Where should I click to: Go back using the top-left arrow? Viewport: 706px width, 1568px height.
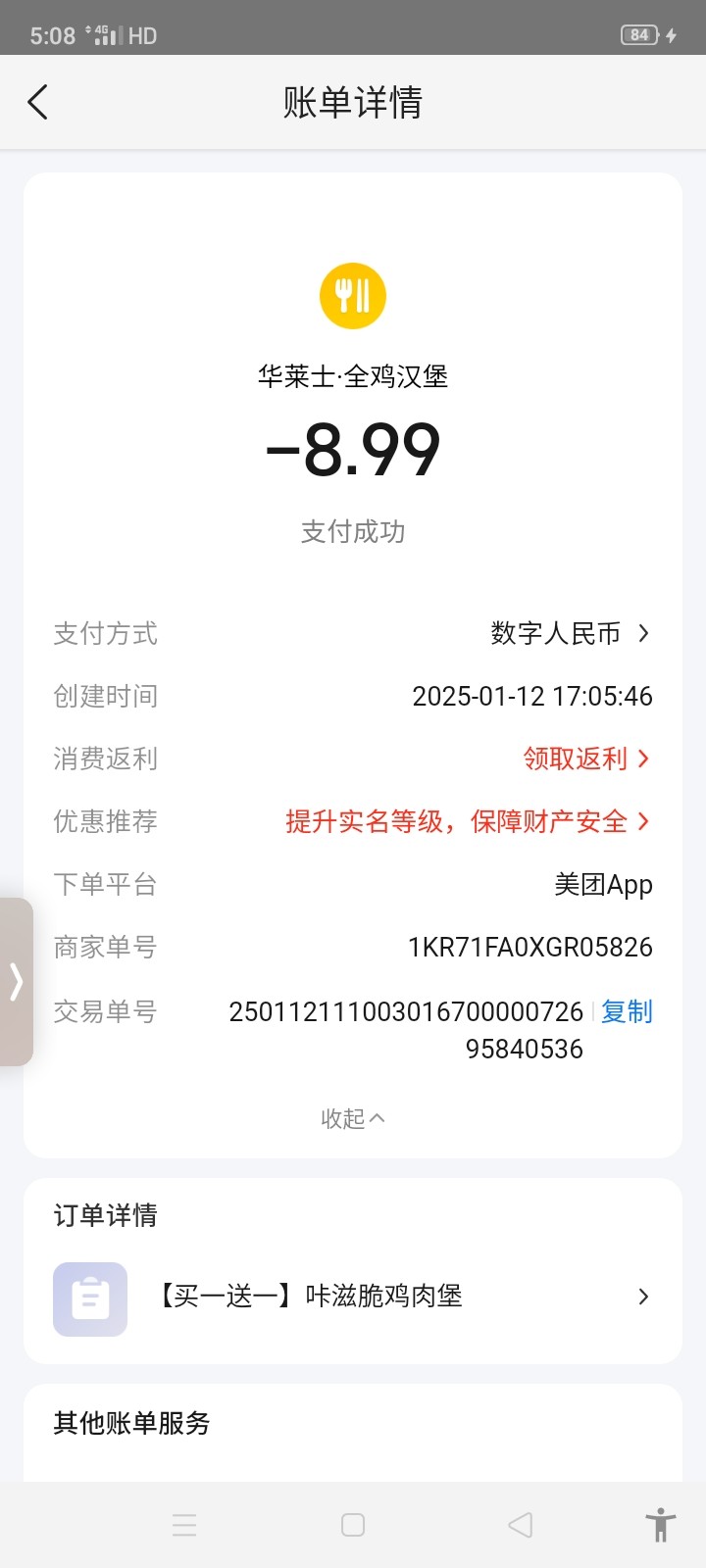click(x=37, y=102)
